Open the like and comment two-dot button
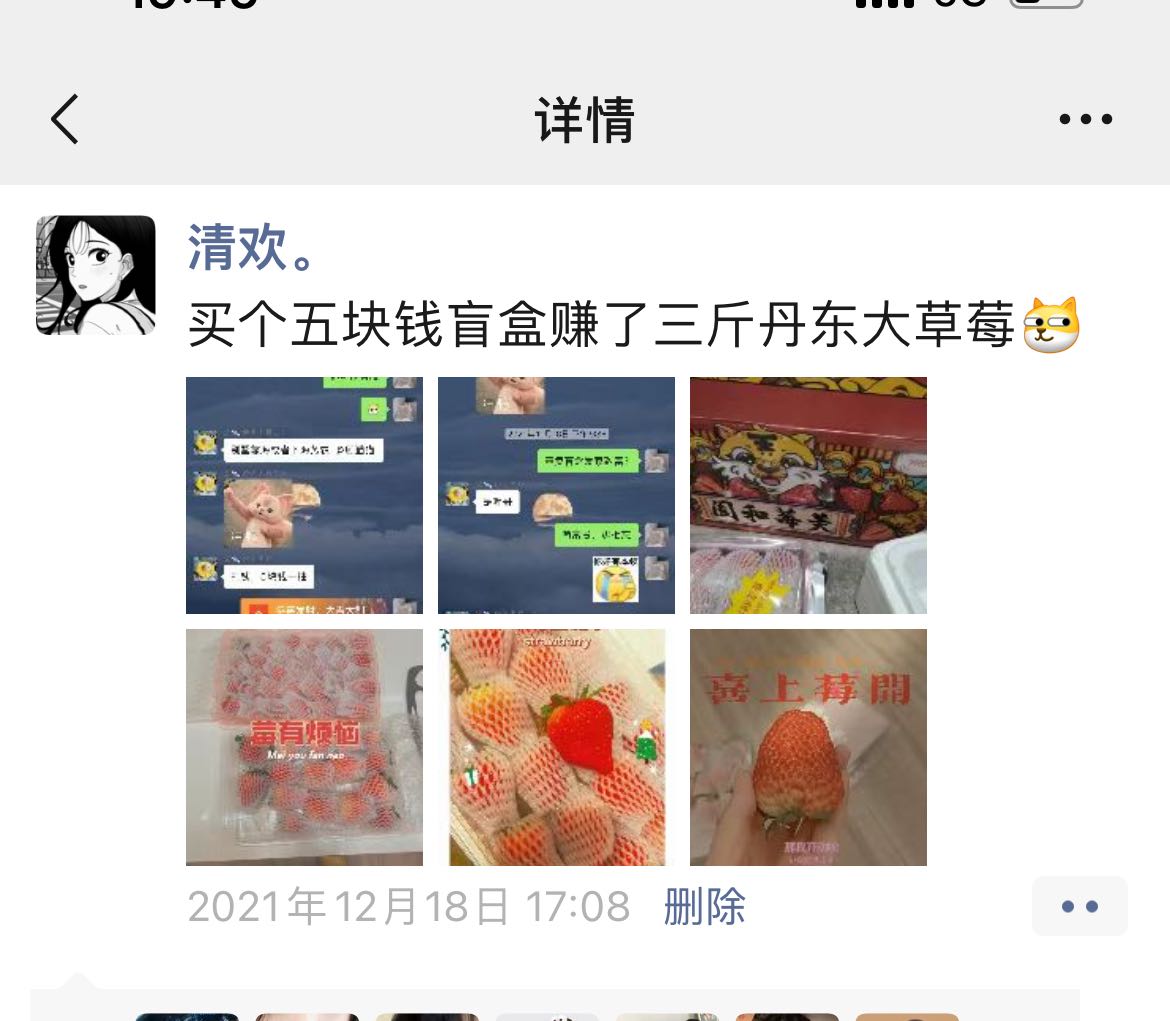This screenshot has height=1021, width=1170. (1079, 907)
